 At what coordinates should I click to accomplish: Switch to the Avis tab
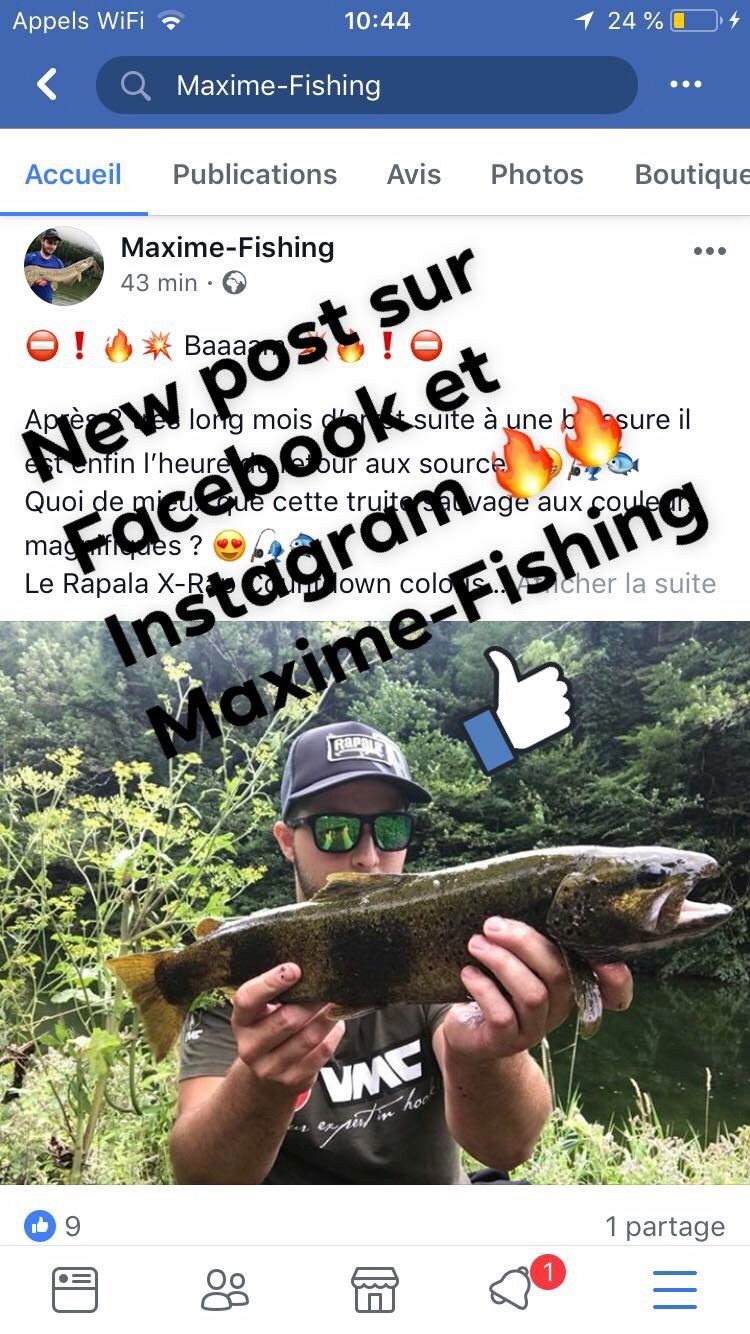413,174
